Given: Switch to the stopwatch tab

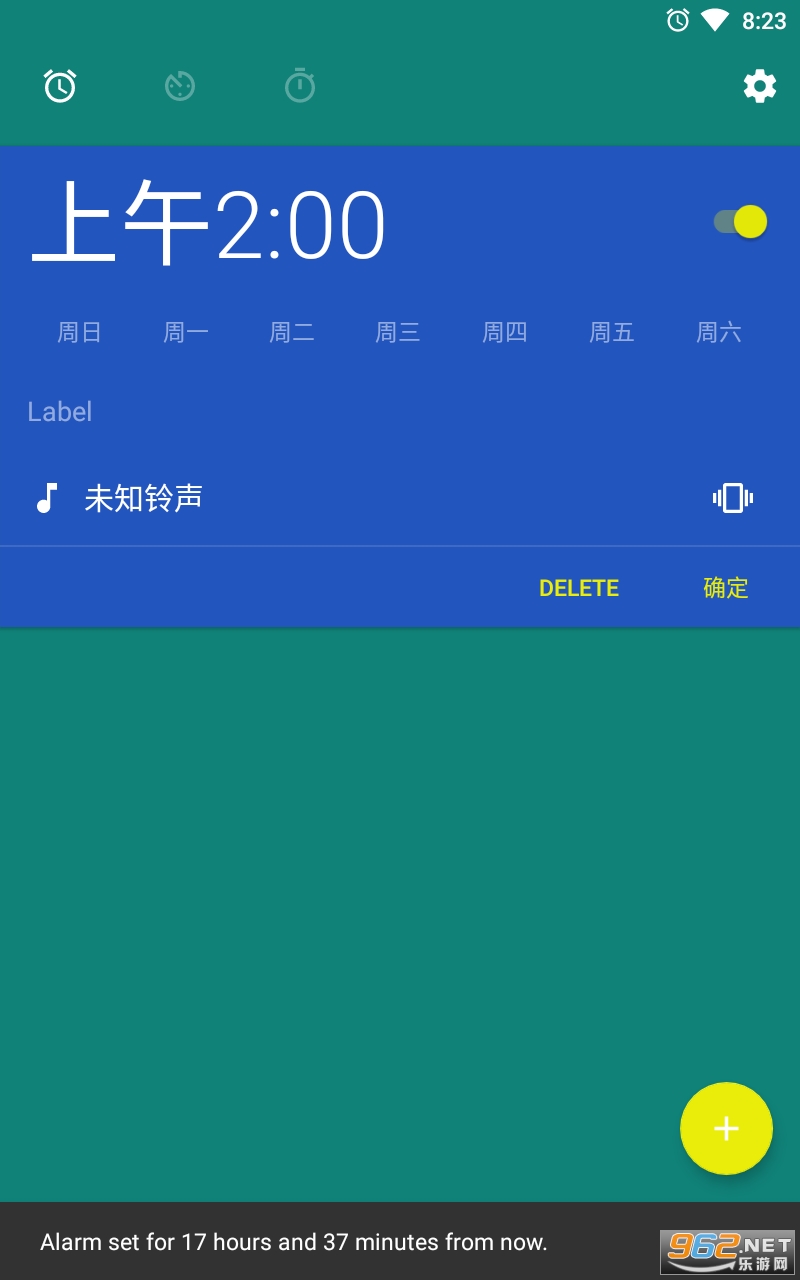Looking at the screenshot, I should pyautogui.click(x=300, y=86).
